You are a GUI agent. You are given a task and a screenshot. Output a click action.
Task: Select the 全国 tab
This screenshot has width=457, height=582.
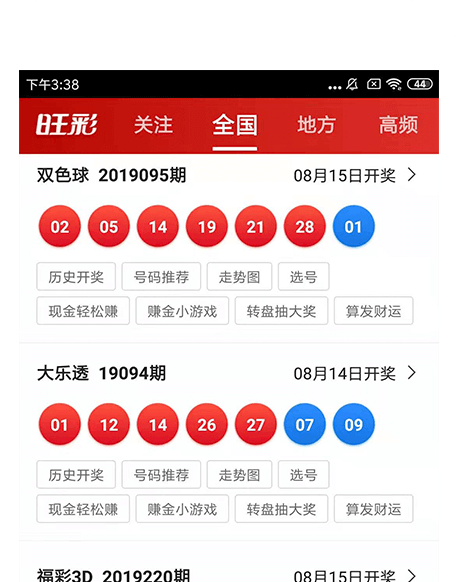click(x=235, y=125)
